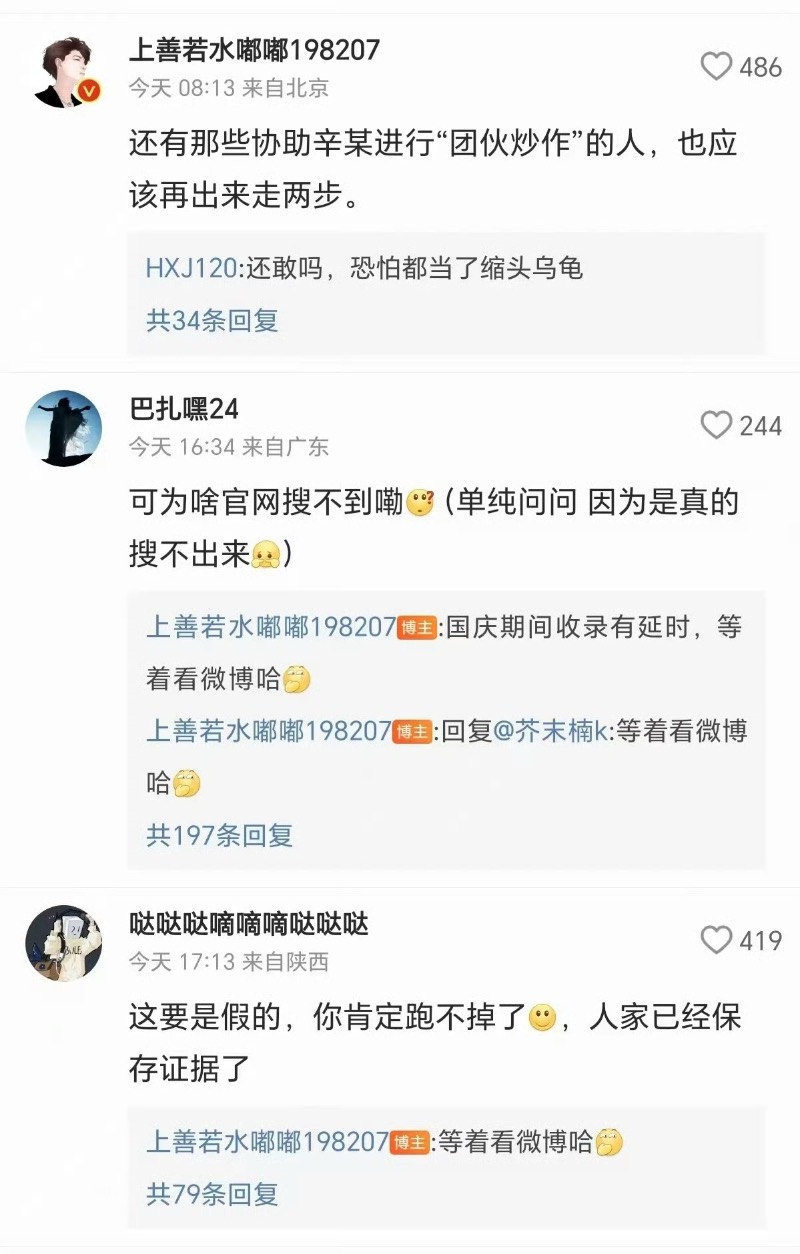Open 巴扎嘿24's avatar

64,428
